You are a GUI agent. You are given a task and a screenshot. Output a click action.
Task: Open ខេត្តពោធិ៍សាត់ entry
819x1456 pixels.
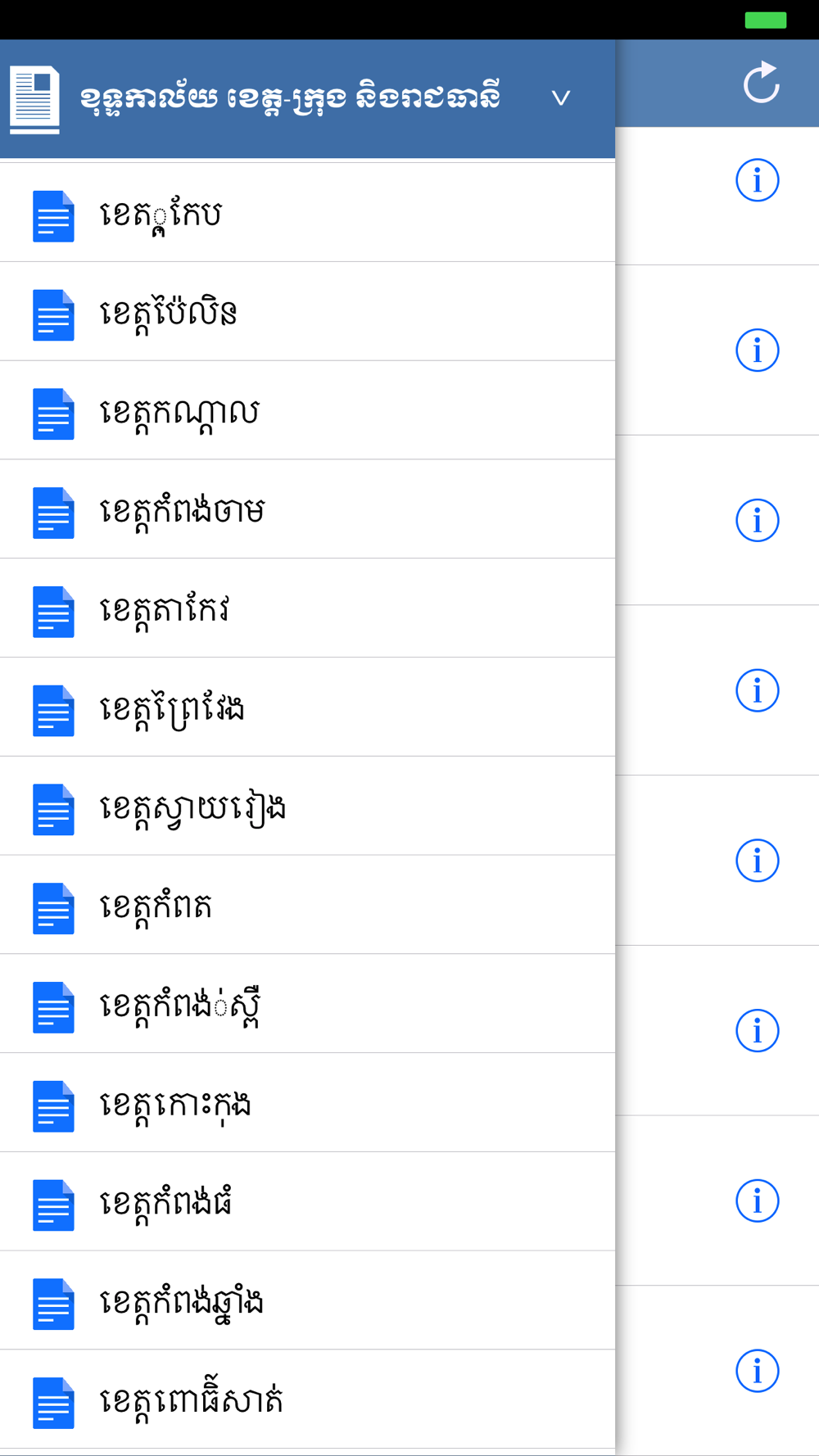tap(307, 1399)
